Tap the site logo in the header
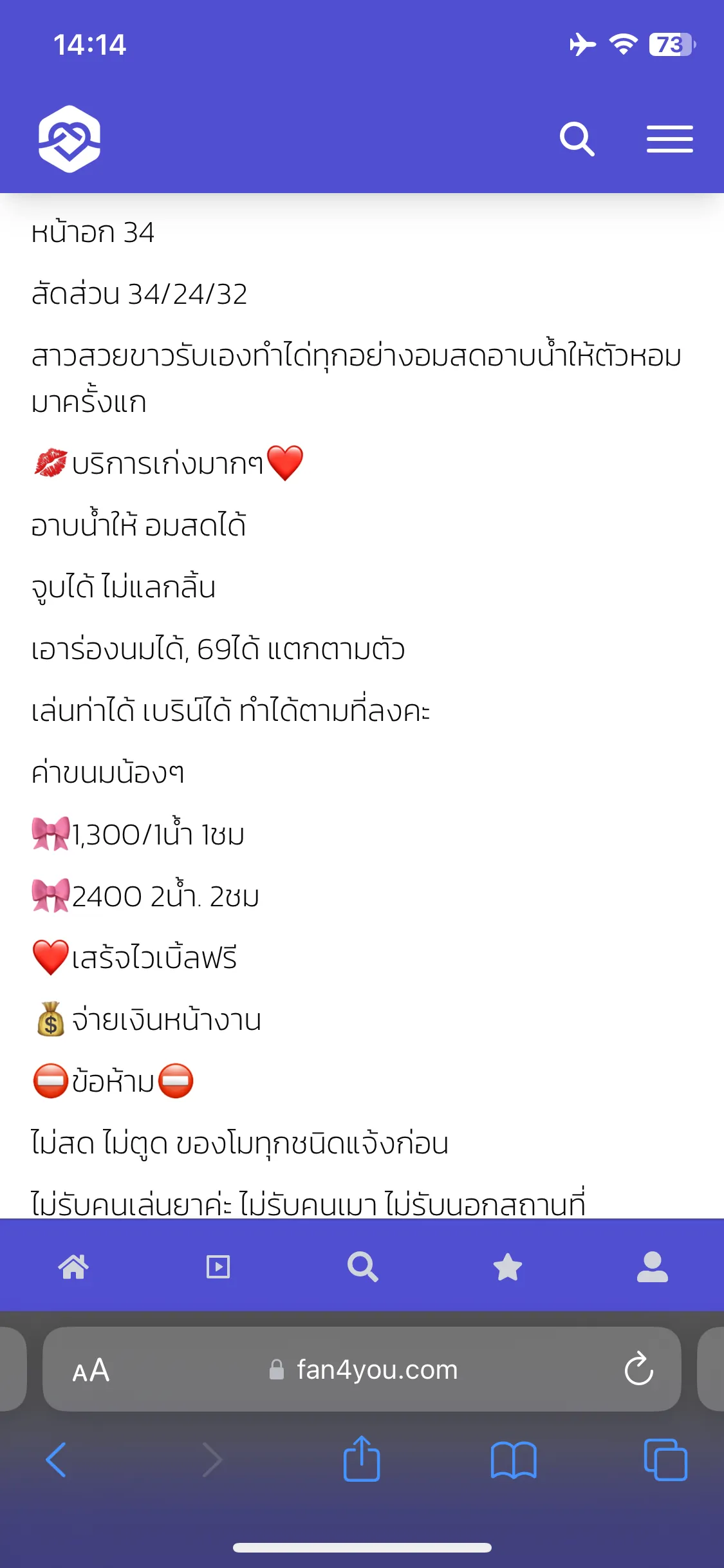 (x=70, y=139)
